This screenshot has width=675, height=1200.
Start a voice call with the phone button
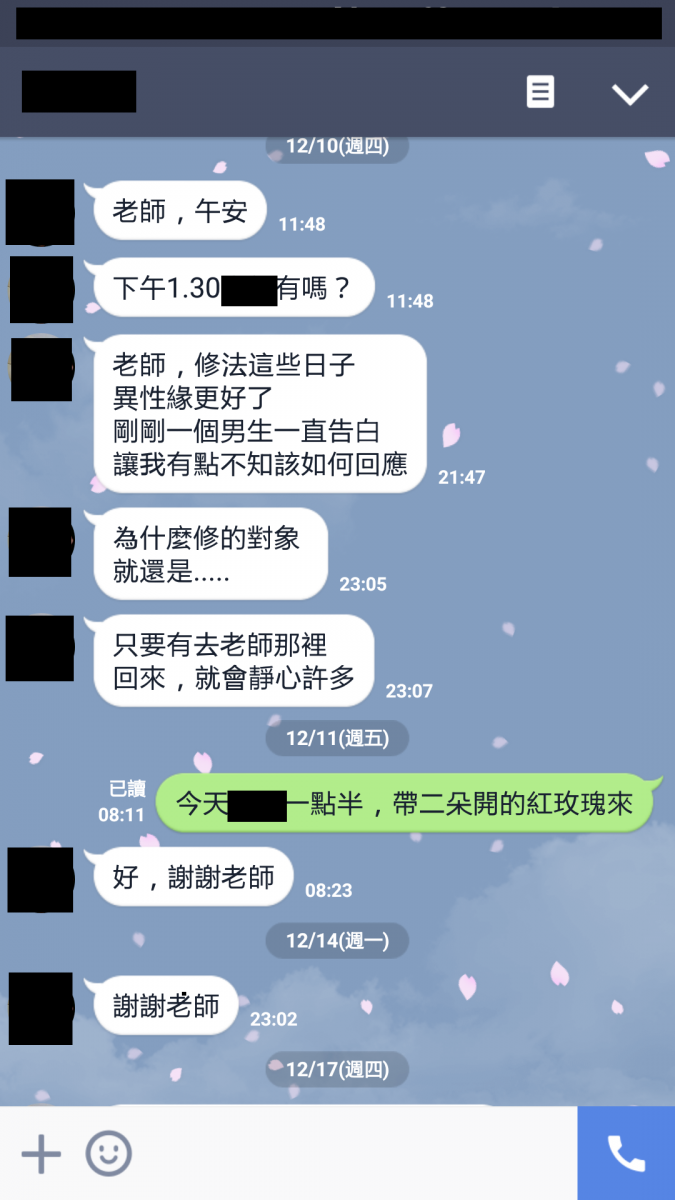[626, 1154]
